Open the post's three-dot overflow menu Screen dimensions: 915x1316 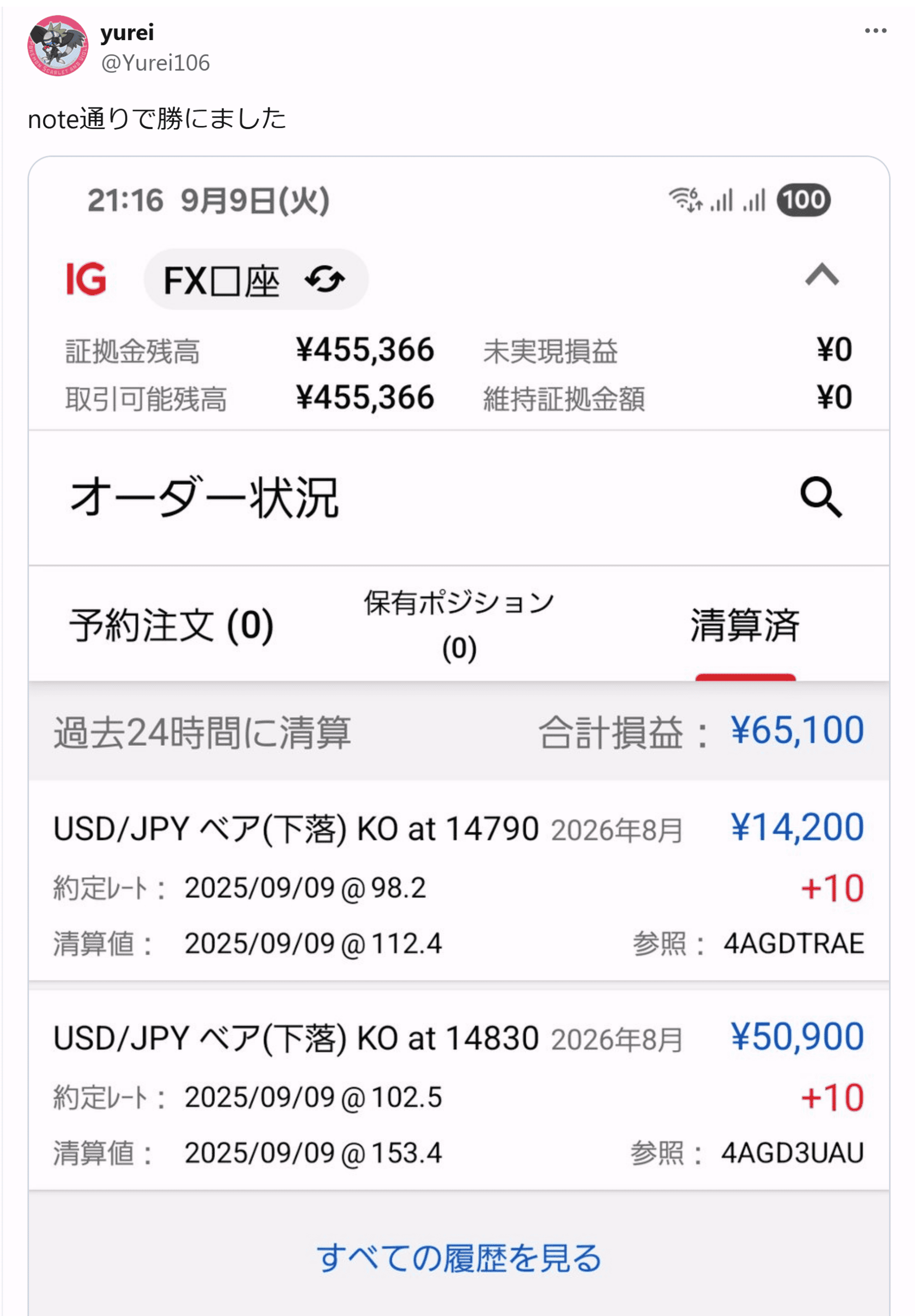click(x=875, y=31)
